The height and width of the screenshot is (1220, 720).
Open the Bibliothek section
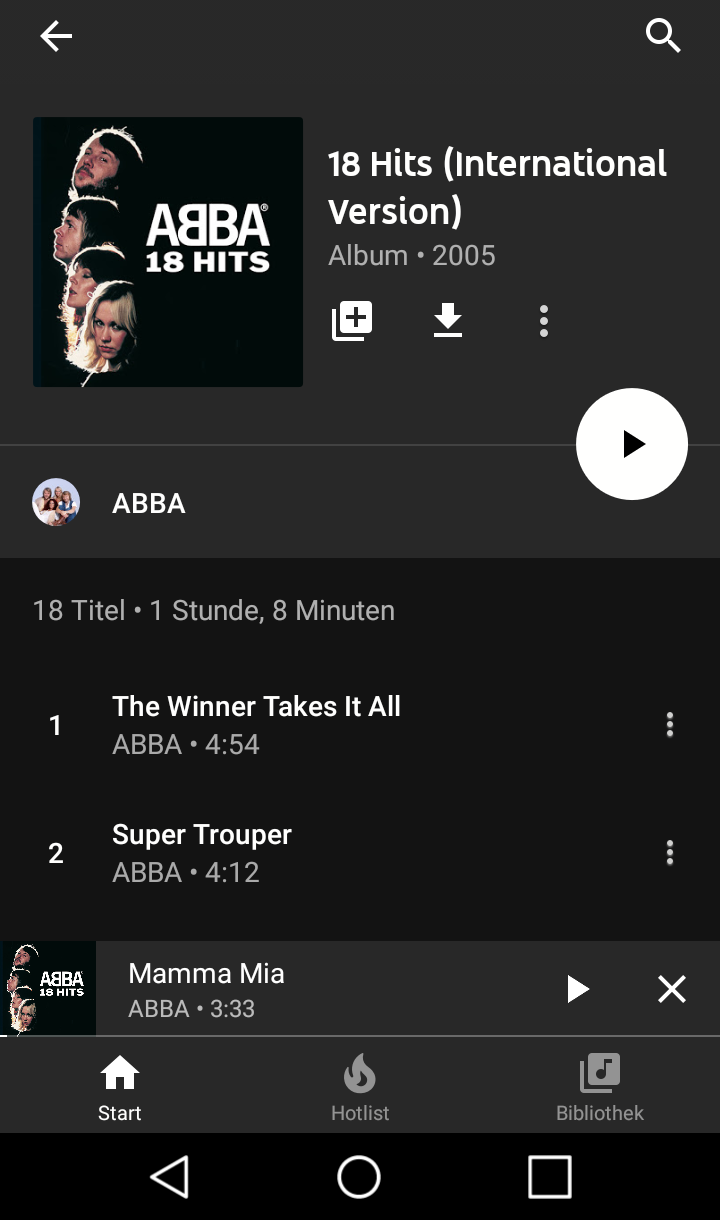pos(599,1085)
